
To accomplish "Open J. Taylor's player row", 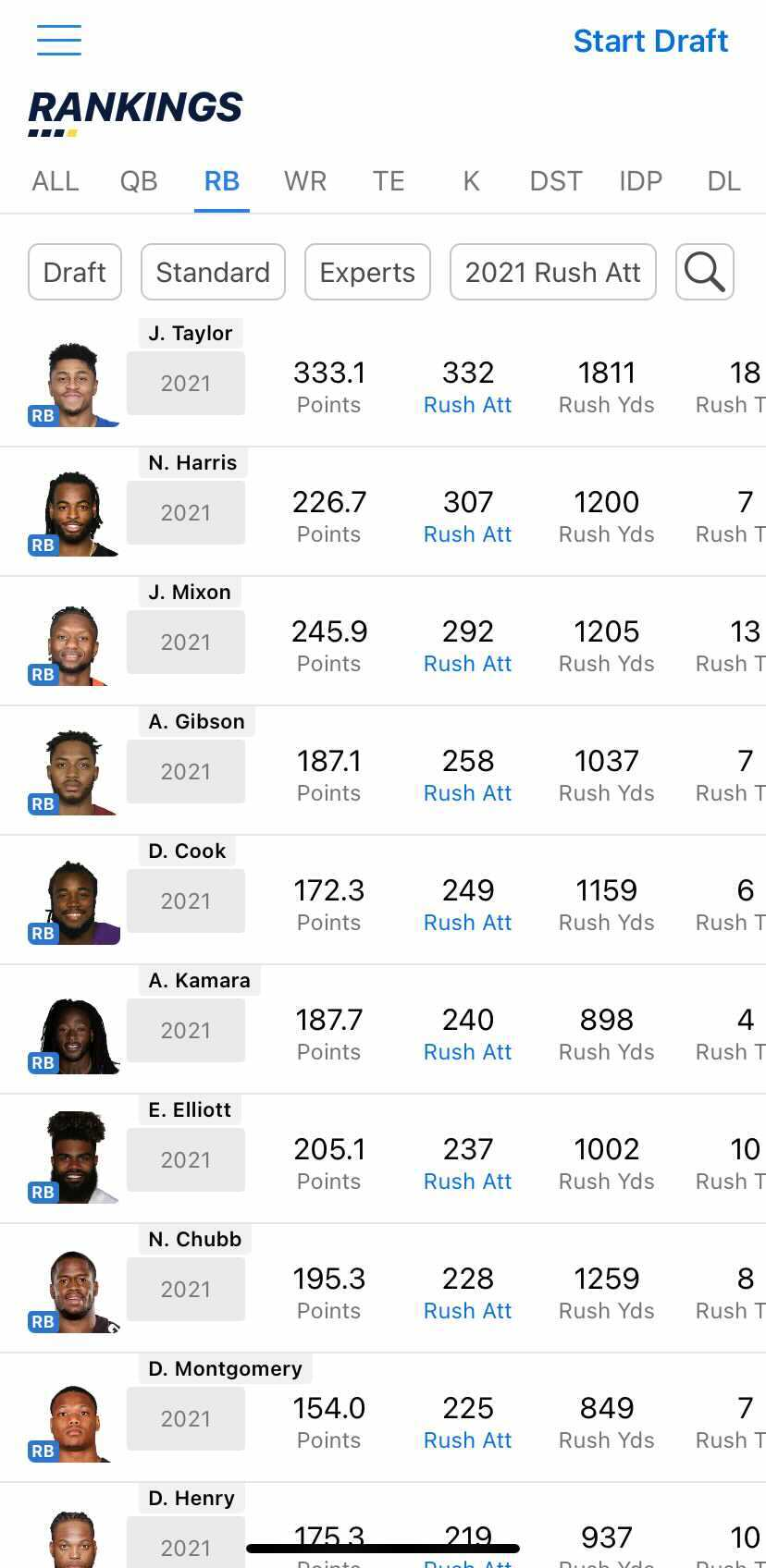I will tap(191, 334).
